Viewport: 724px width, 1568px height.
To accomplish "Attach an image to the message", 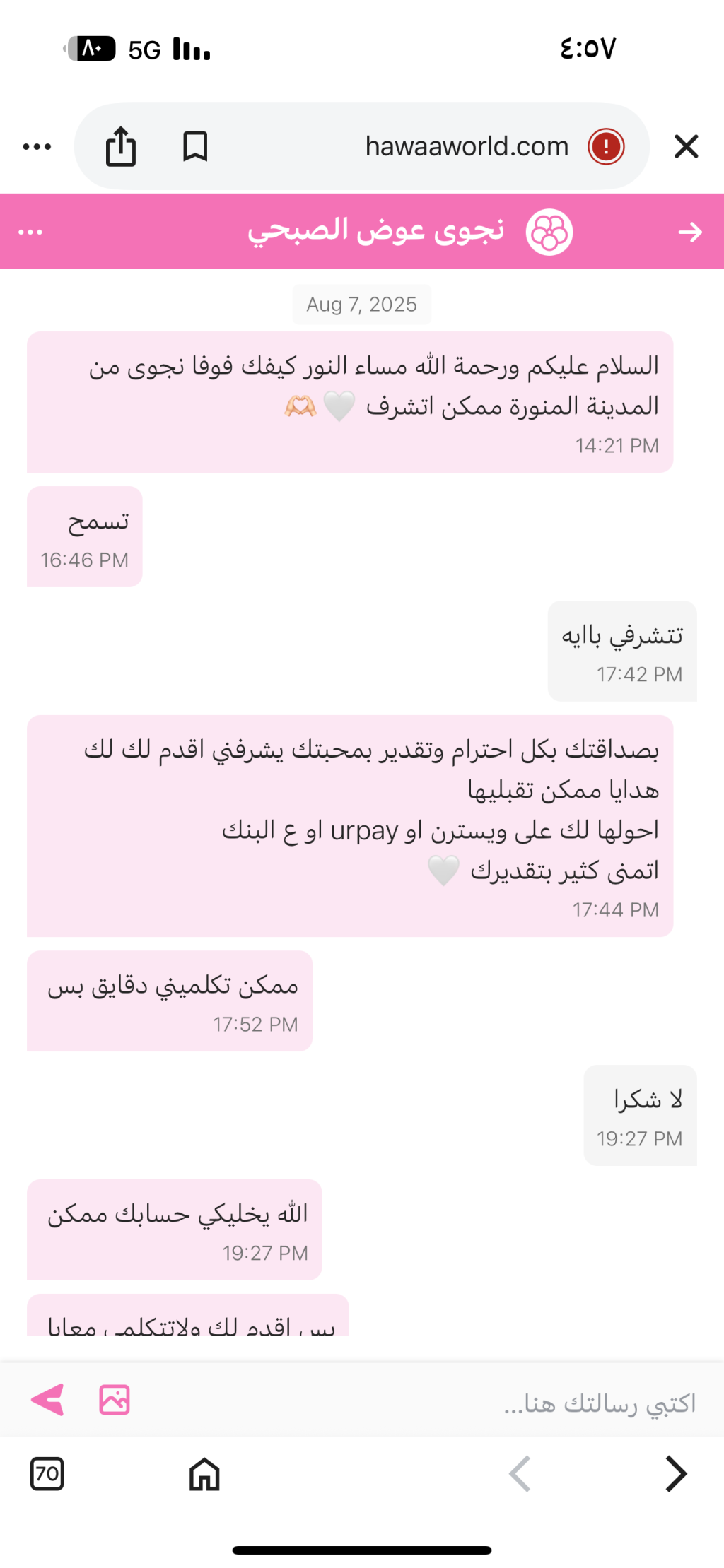I will [x=115, y=1400].
